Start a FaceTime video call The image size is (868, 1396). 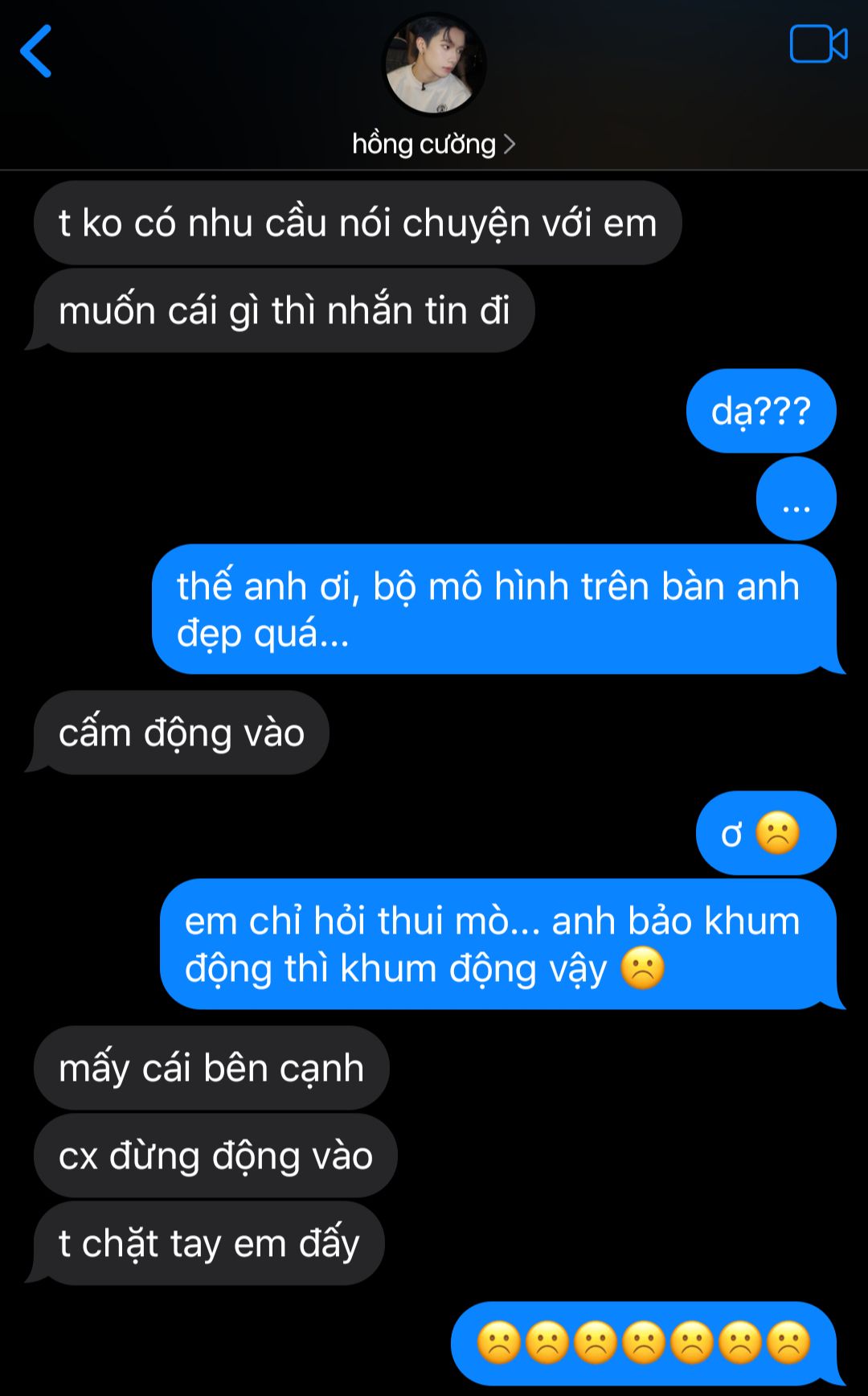(x=818, y=44)
